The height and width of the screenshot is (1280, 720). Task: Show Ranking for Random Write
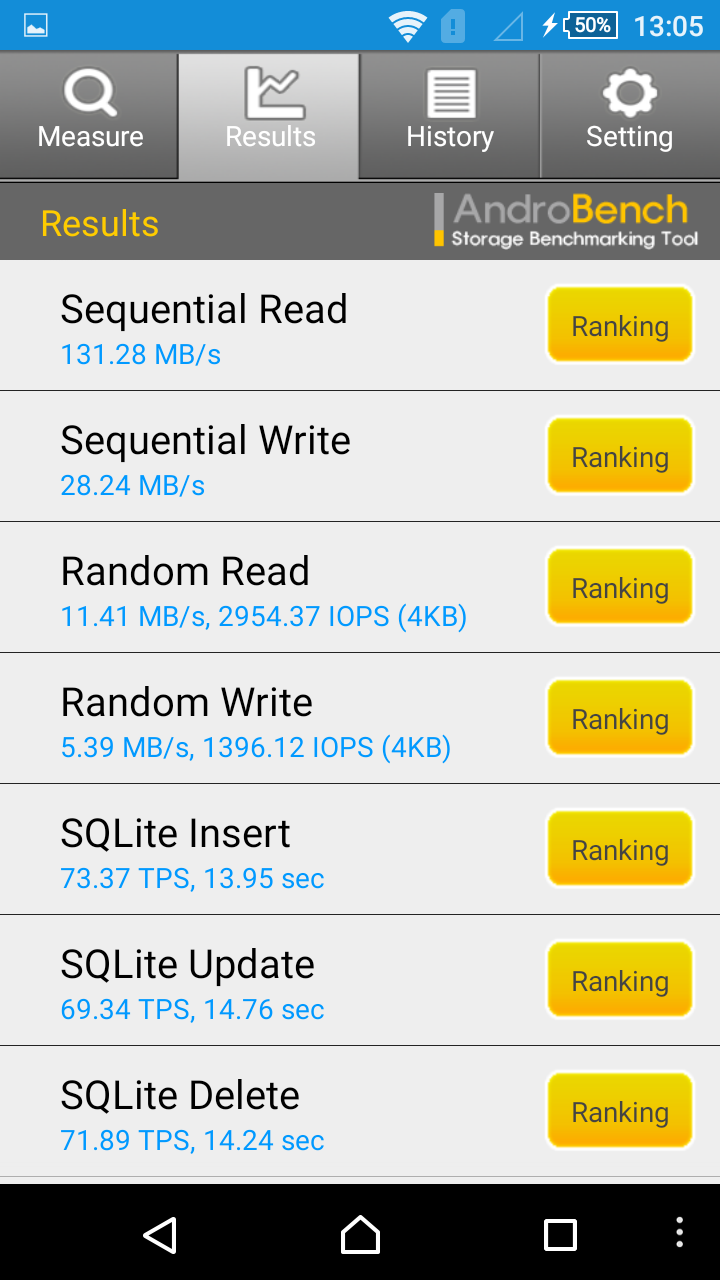(619, 718)
